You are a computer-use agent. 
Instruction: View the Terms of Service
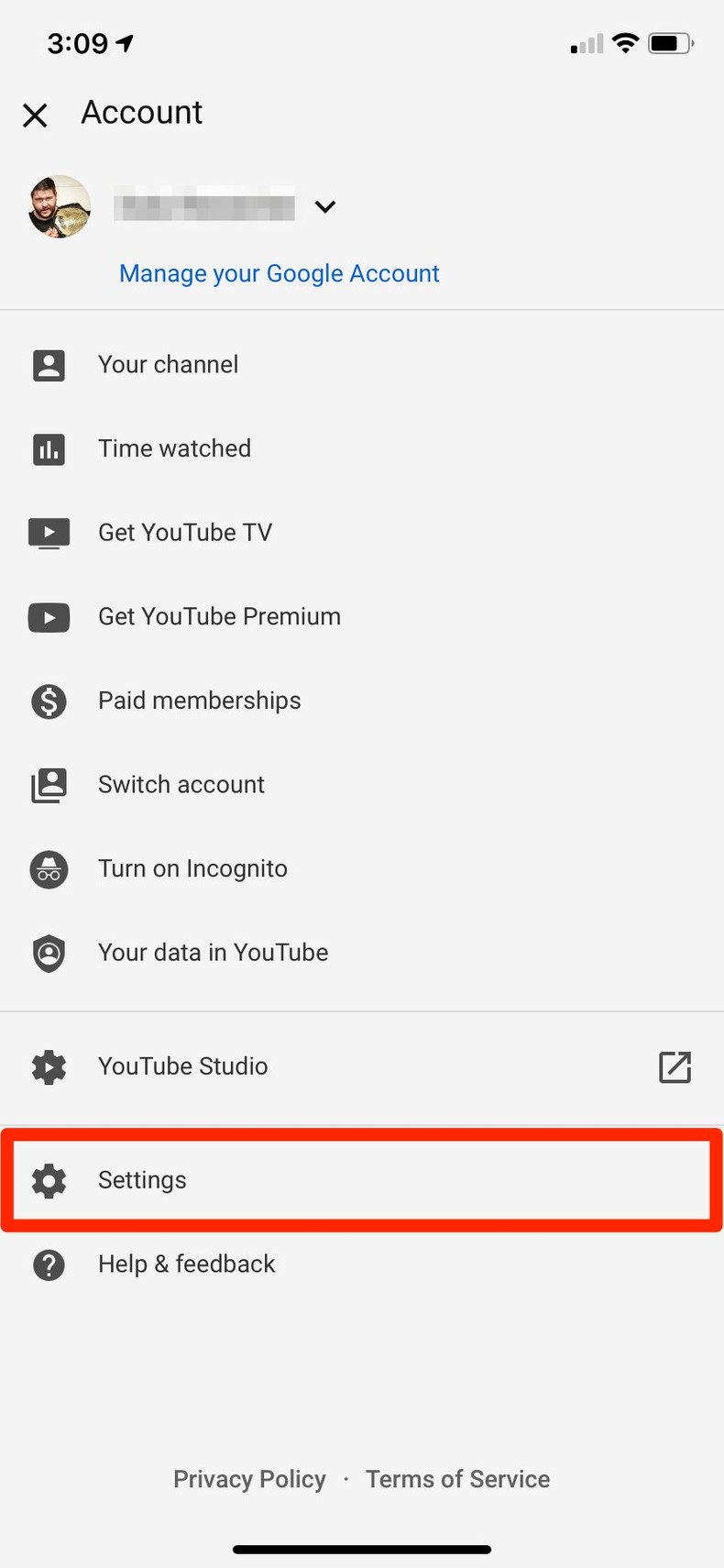457,1479
